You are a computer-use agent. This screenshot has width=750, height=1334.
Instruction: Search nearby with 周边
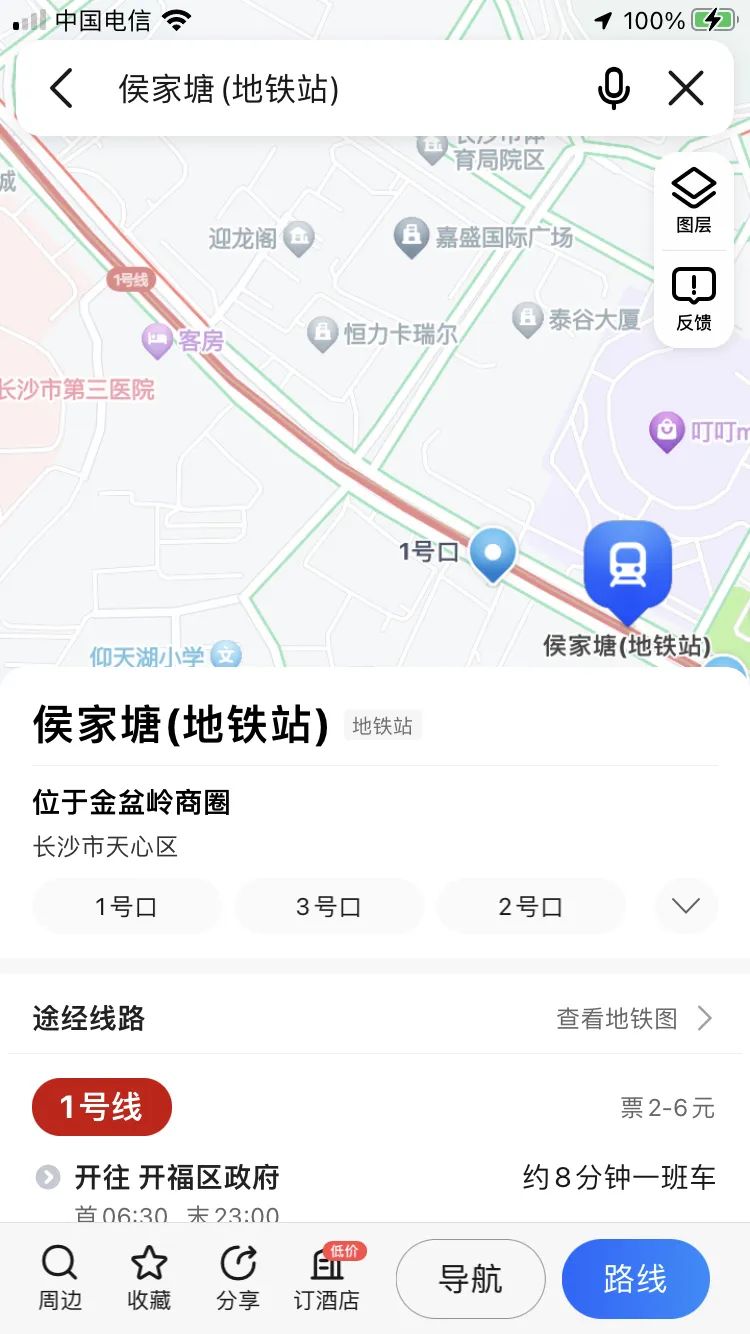pos(60,1278)
